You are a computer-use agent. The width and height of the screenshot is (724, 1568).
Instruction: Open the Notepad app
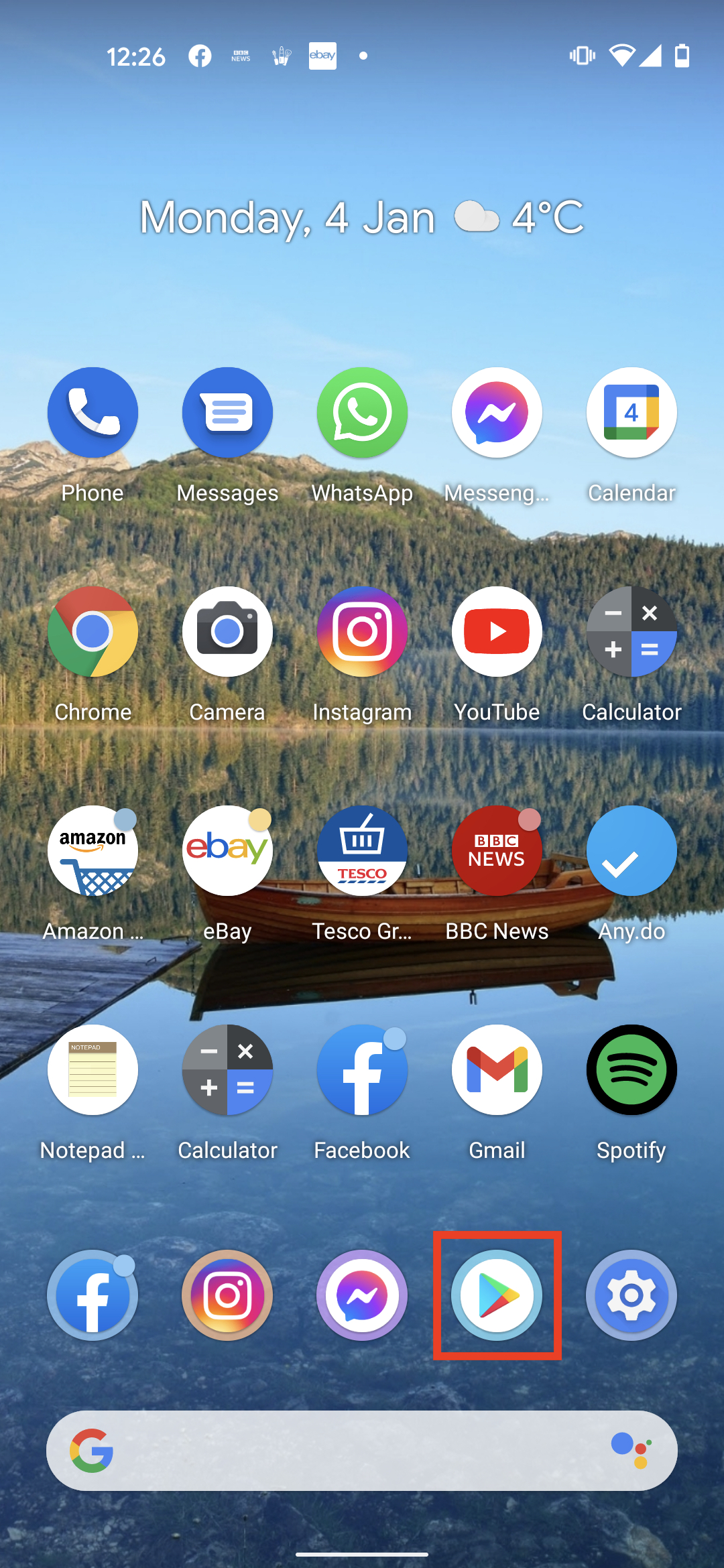93,1070
